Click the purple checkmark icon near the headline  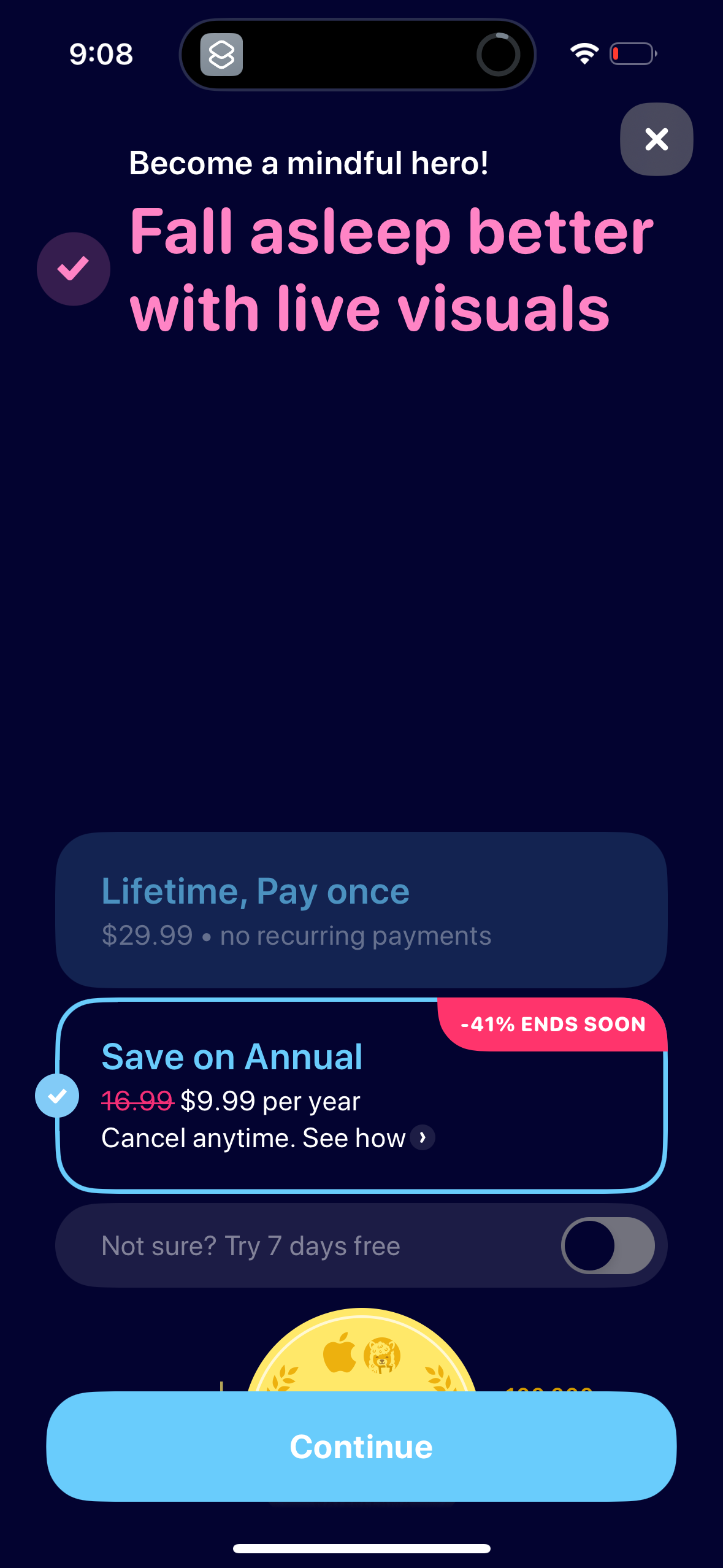(73, 268)
